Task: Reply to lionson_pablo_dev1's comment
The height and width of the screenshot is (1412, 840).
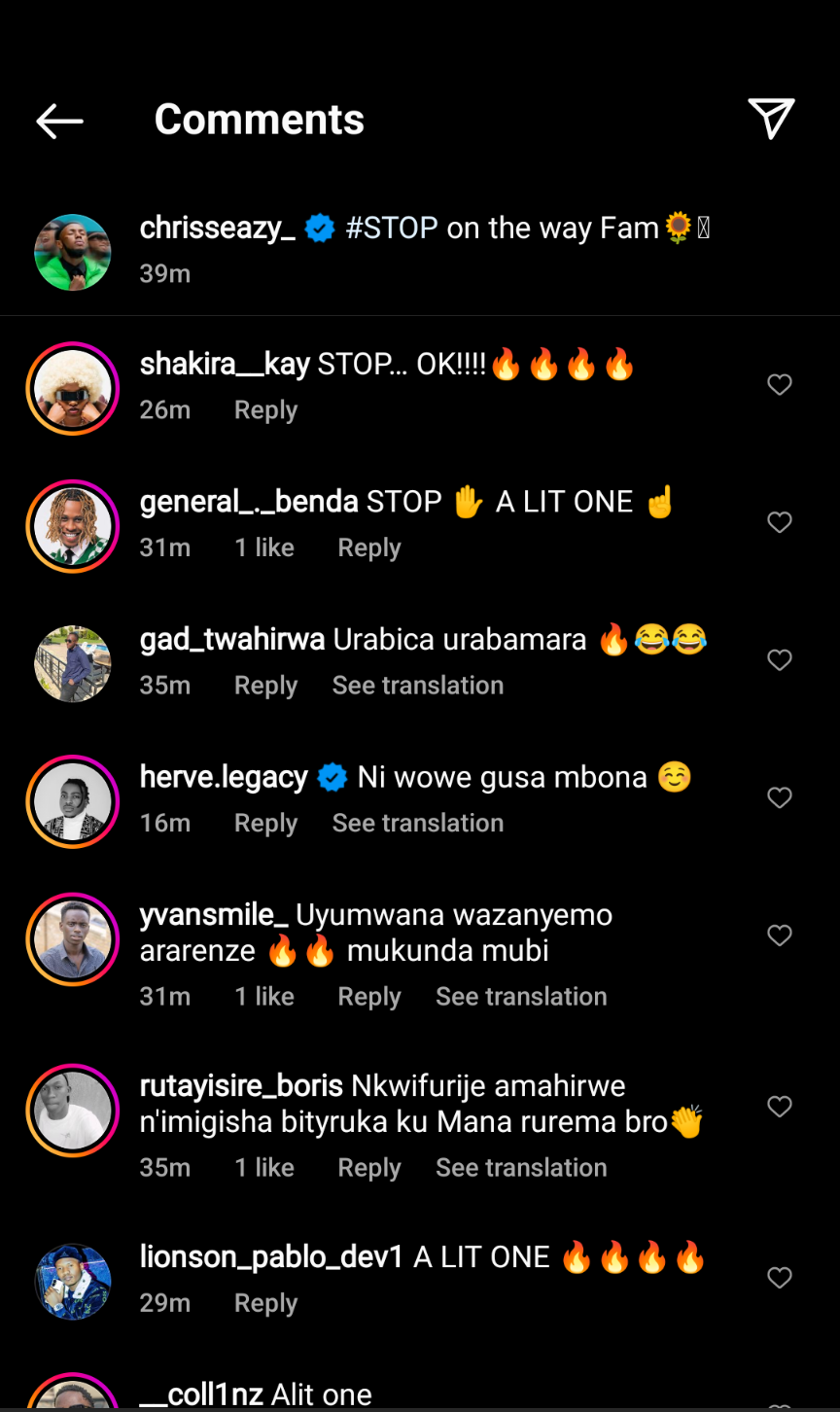Action: [265, 1303]
